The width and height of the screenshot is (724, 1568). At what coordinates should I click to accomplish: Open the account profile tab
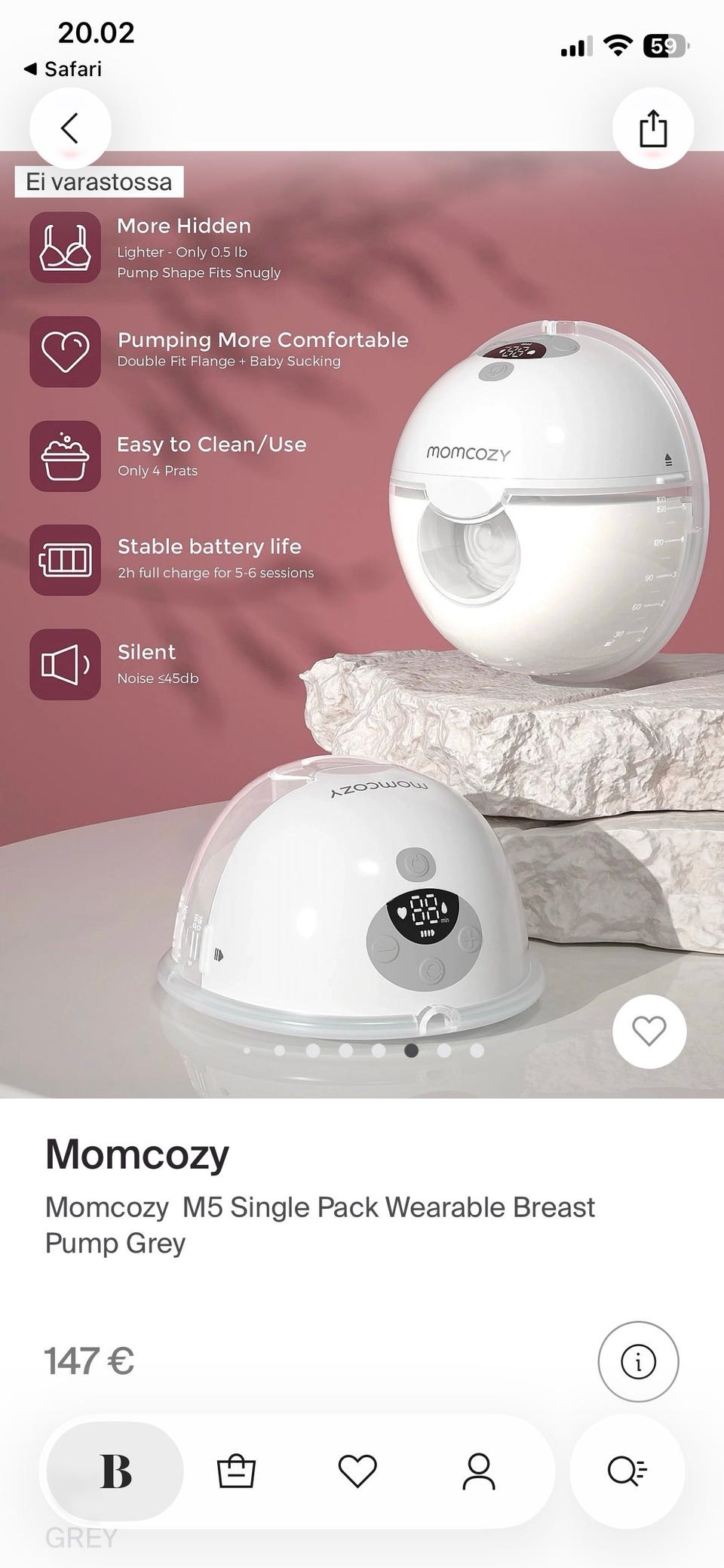coord(479,1471)
